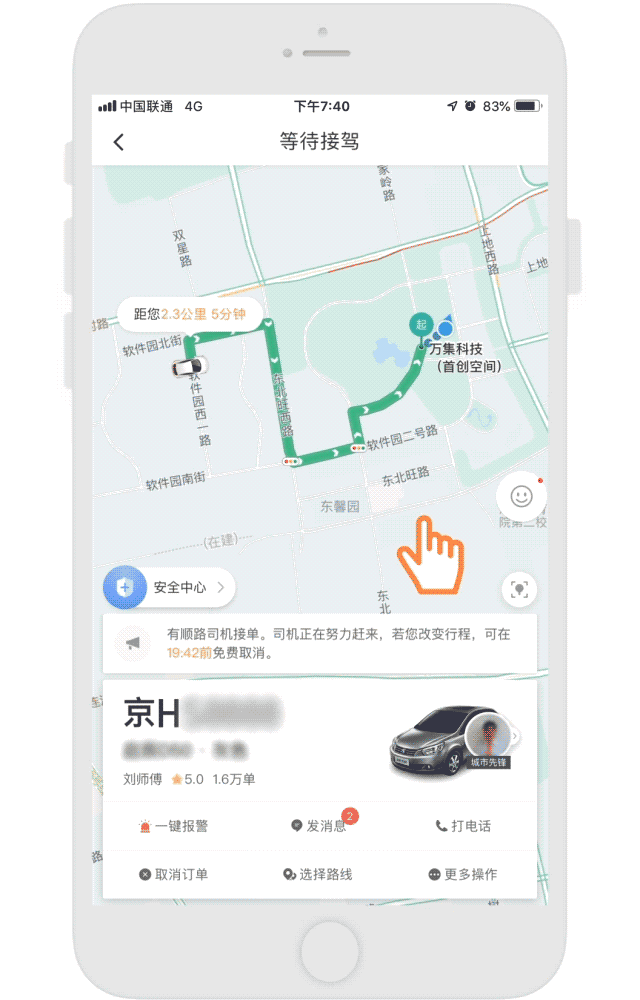Viewport: 640px width, 1000px height.
Task: Tap the smiley face feedback button
Action: tap(521, 495)
